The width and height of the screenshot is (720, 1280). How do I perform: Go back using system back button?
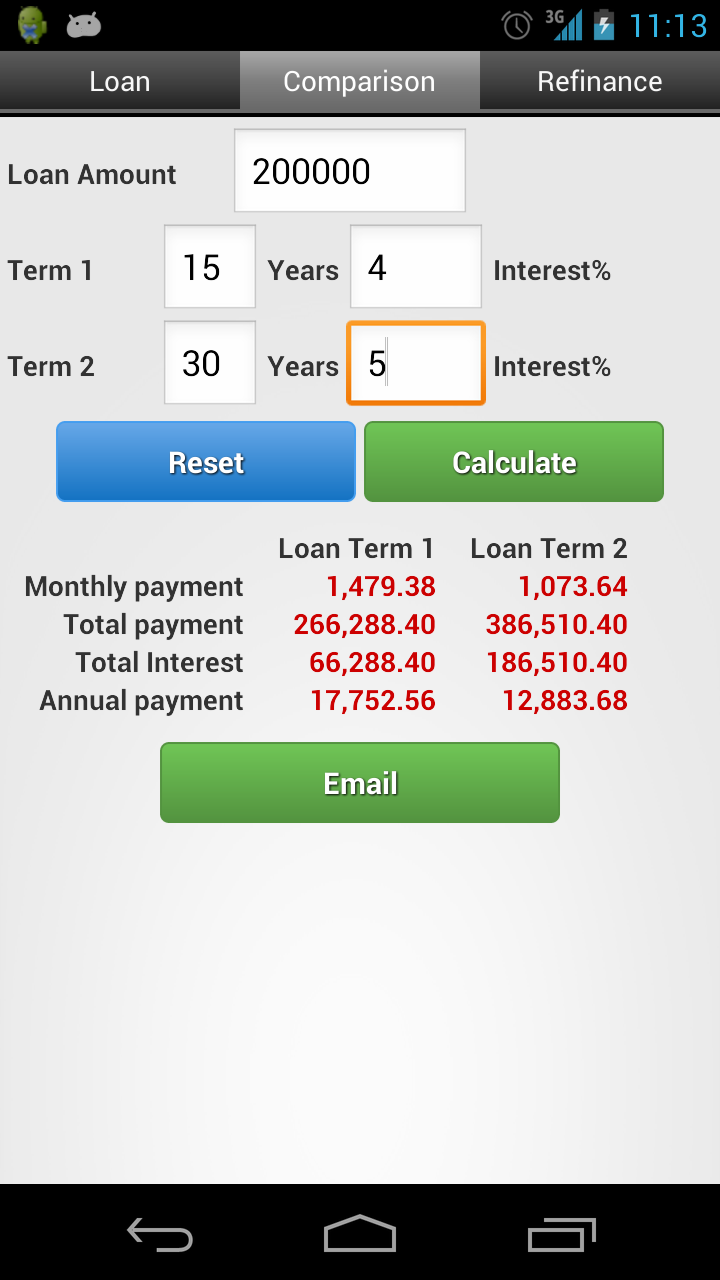click(160, 1235)
